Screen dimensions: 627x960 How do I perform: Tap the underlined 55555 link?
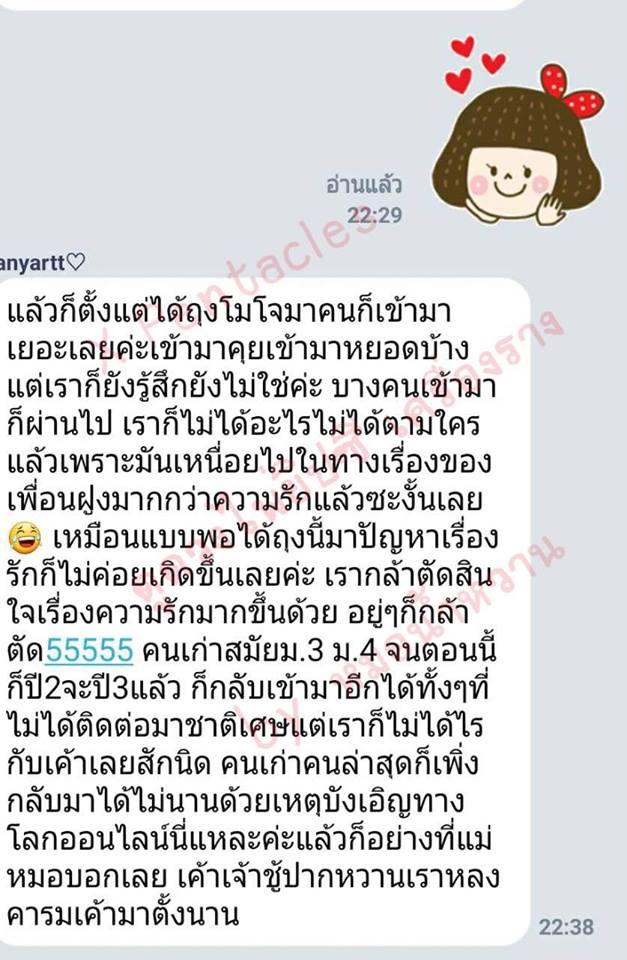pos(89,650)
